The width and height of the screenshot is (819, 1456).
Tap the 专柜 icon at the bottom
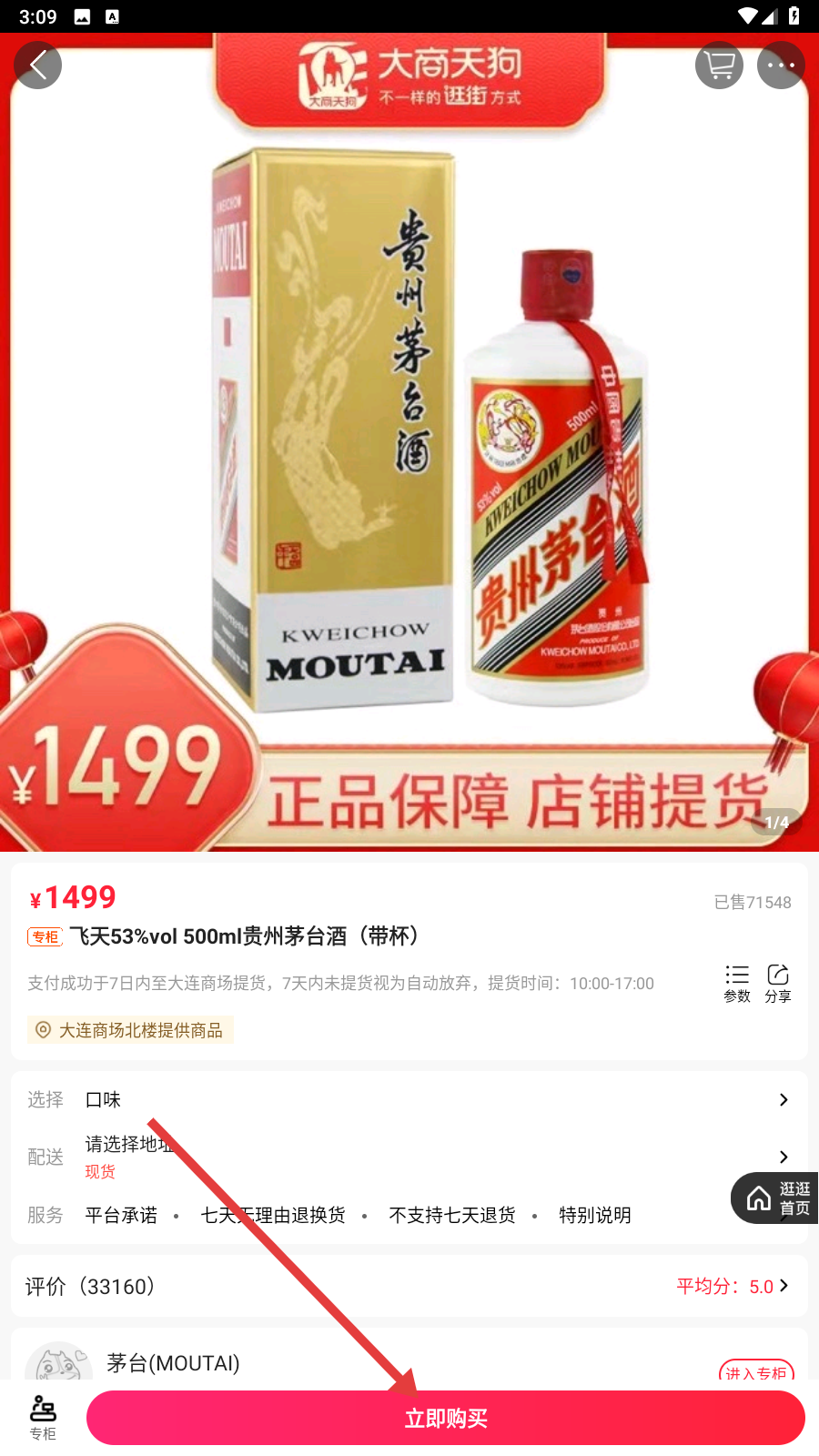pos(43,1418)
